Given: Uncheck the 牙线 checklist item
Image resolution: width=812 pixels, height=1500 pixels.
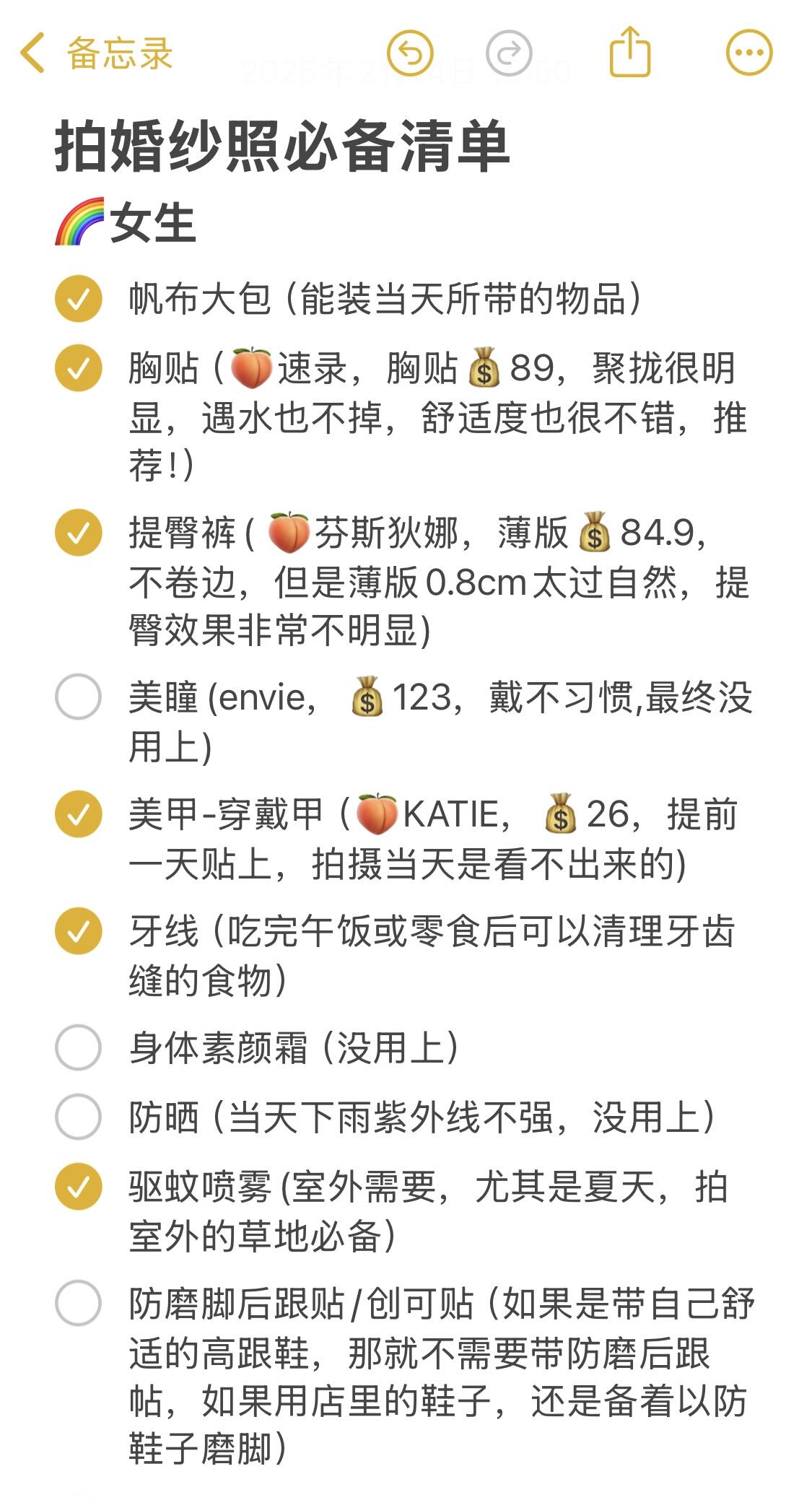Looking at the screenshot, I should tap(78, 931).
